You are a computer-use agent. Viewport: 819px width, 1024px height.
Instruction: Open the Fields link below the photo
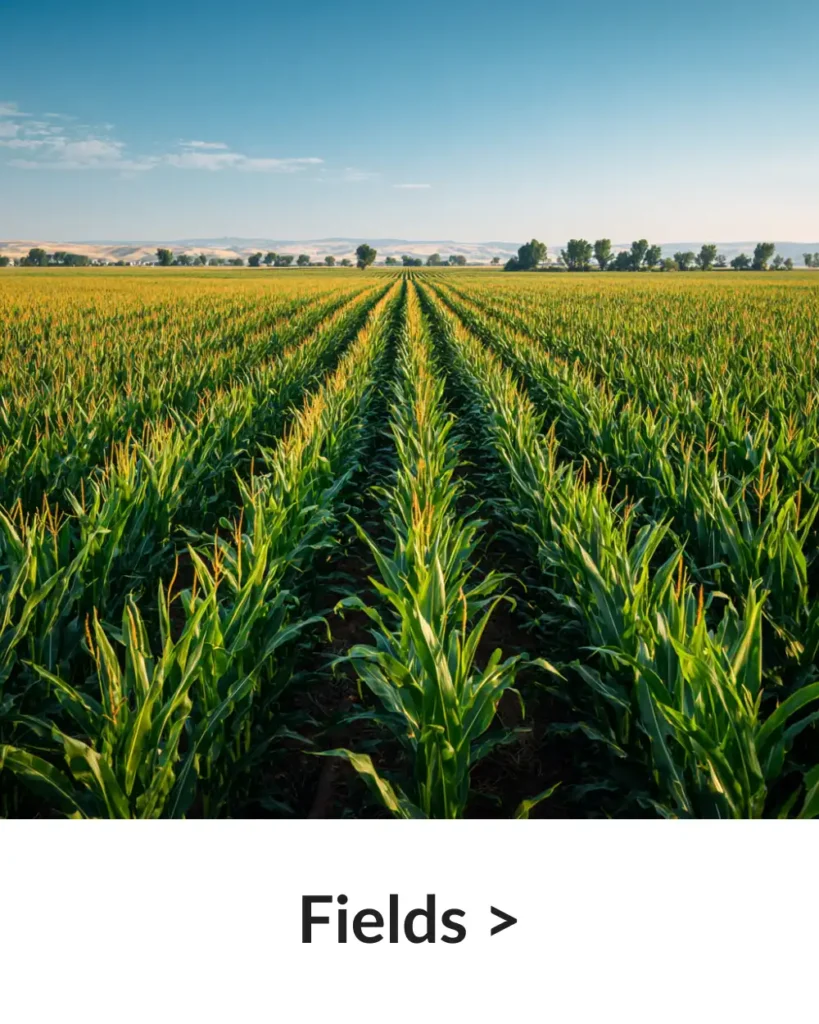click(x=408, y=919)
